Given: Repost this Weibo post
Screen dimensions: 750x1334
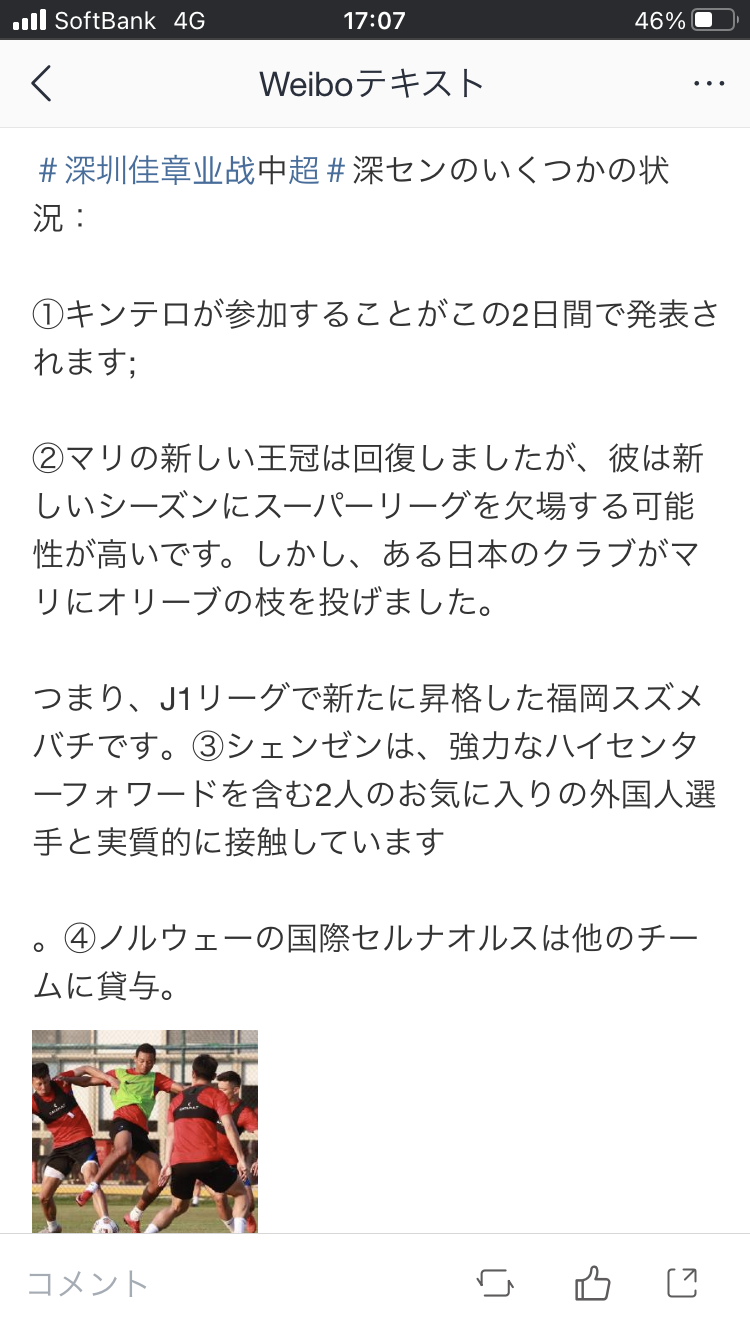Looking at the screenshot, I should (x=496, y=1283).
